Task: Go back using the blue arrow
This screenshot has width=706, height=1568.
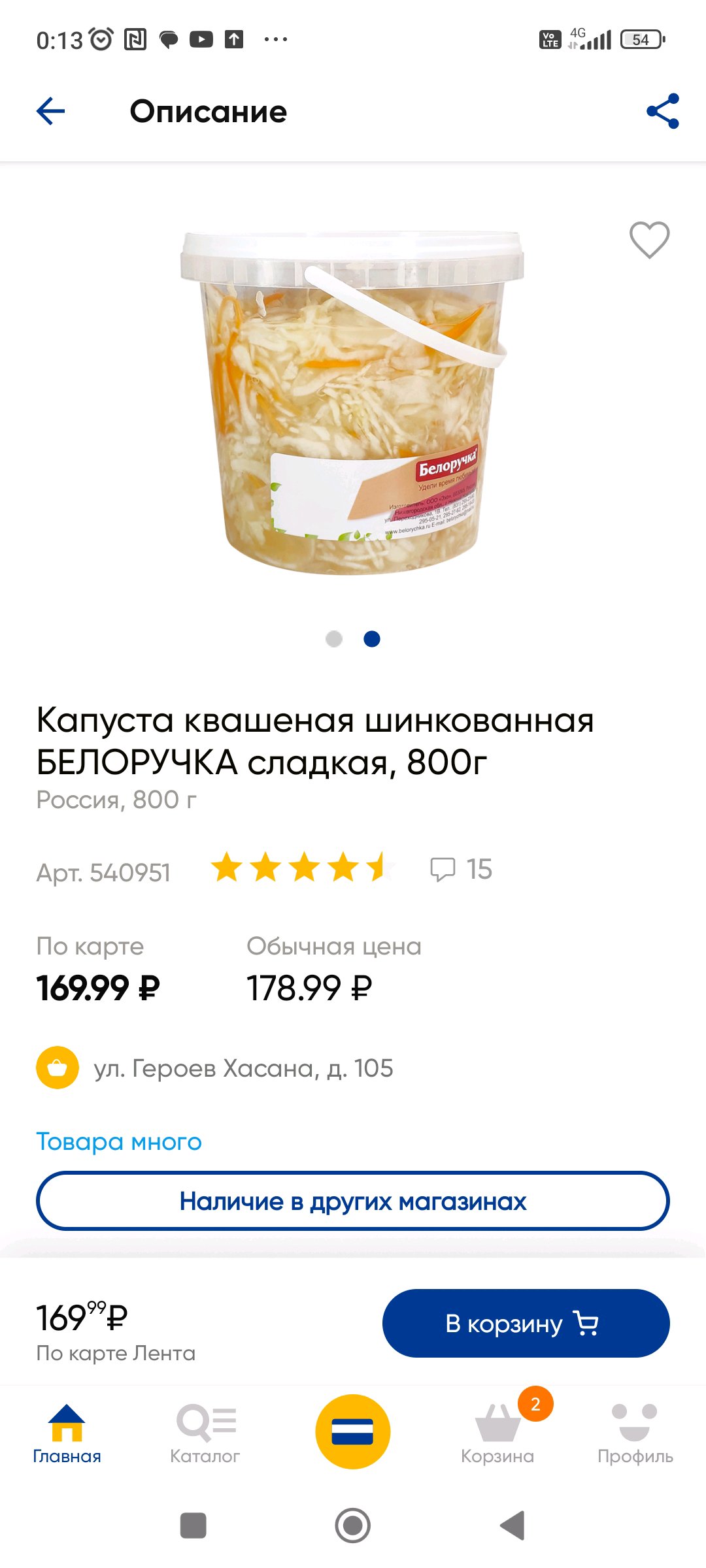Action: (x=50, y=111)
